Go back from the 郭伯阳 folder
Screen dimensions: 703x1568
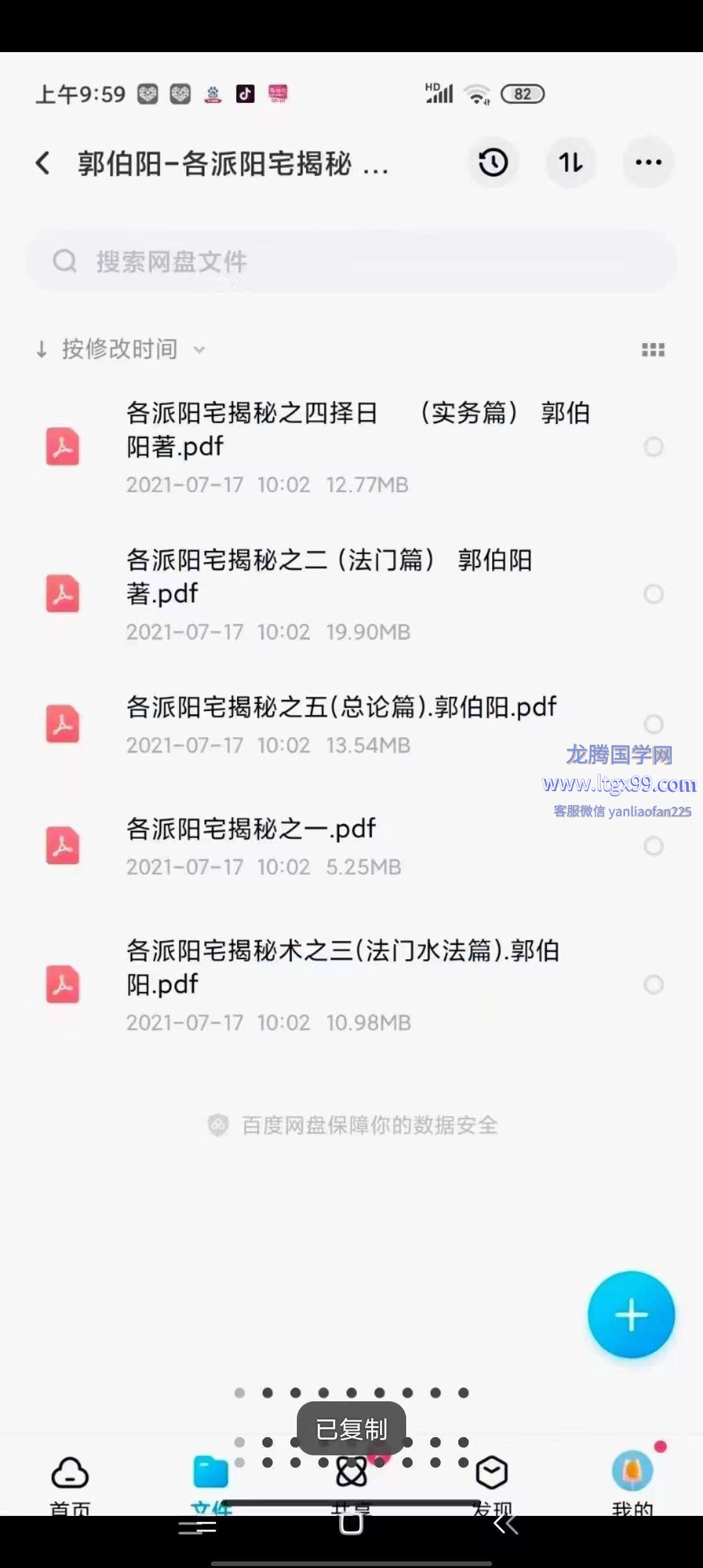(x=43, y=163)
